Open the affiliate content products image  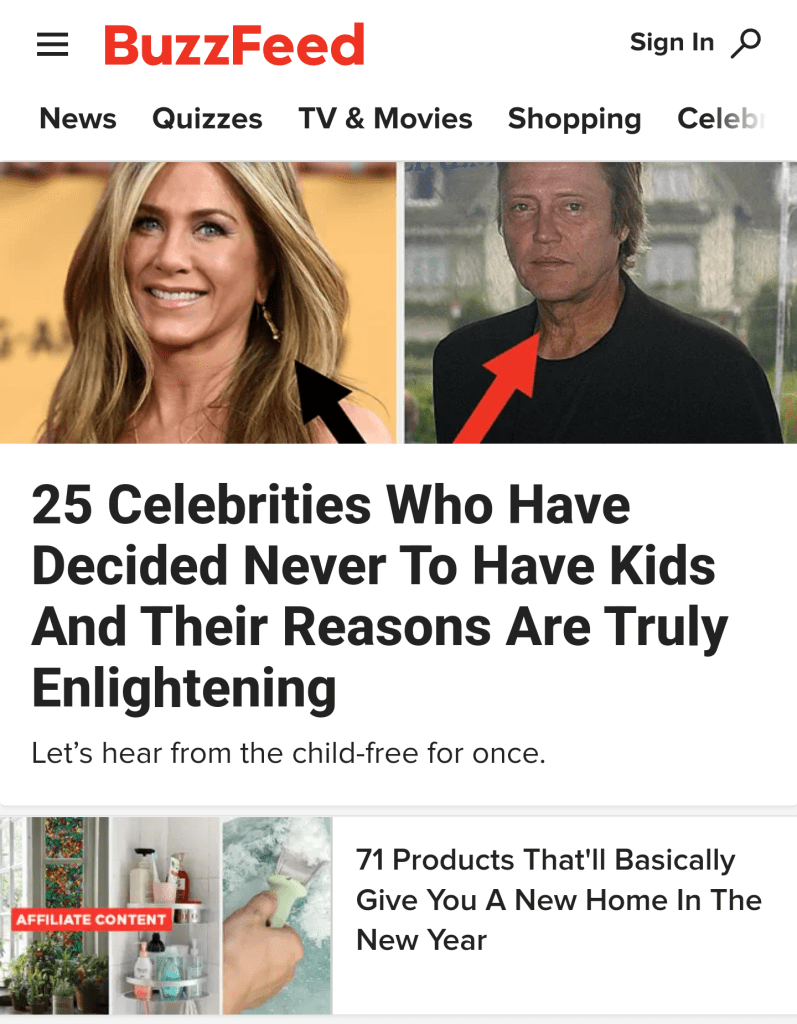(x=166, y=916)
